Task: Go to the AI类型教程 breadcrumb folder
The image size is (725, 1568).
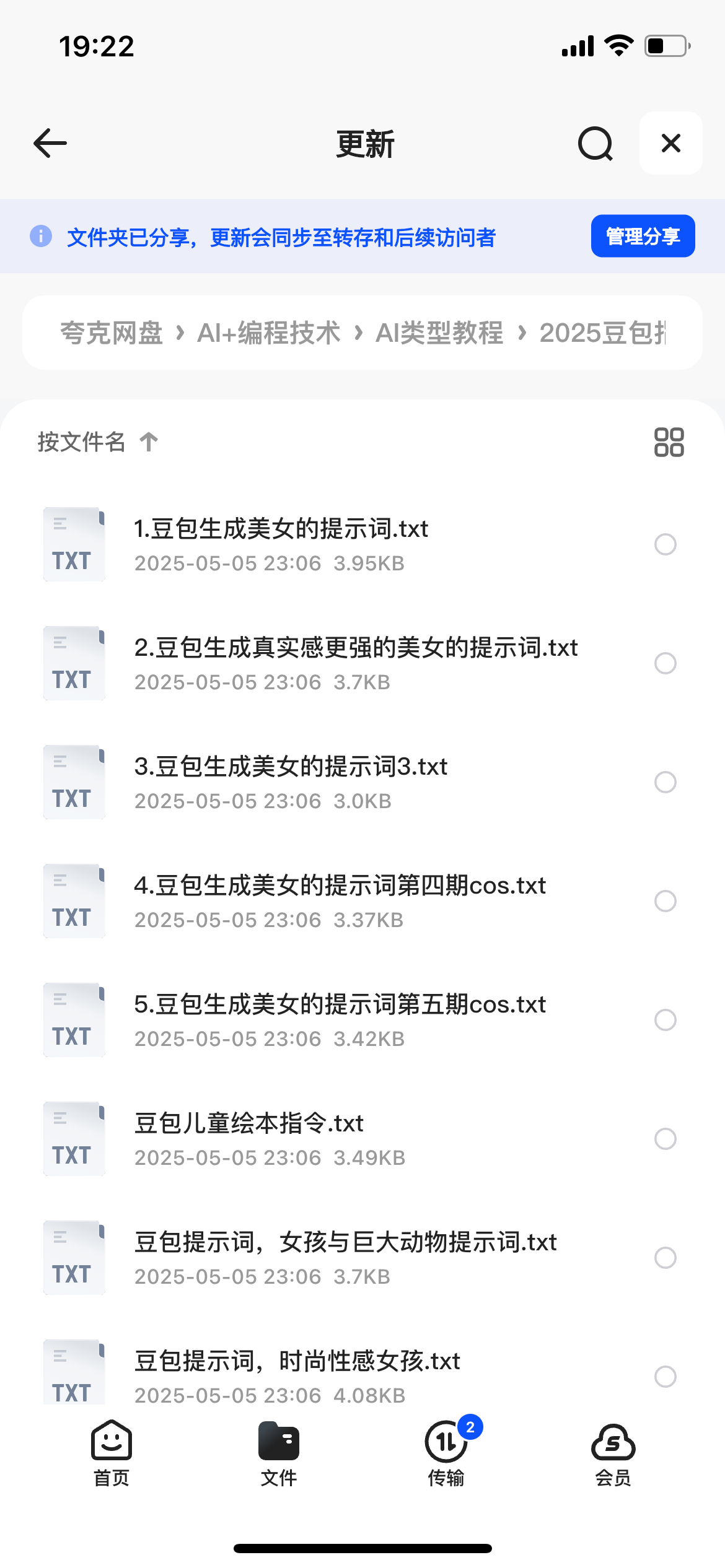Action: point(439,333)
